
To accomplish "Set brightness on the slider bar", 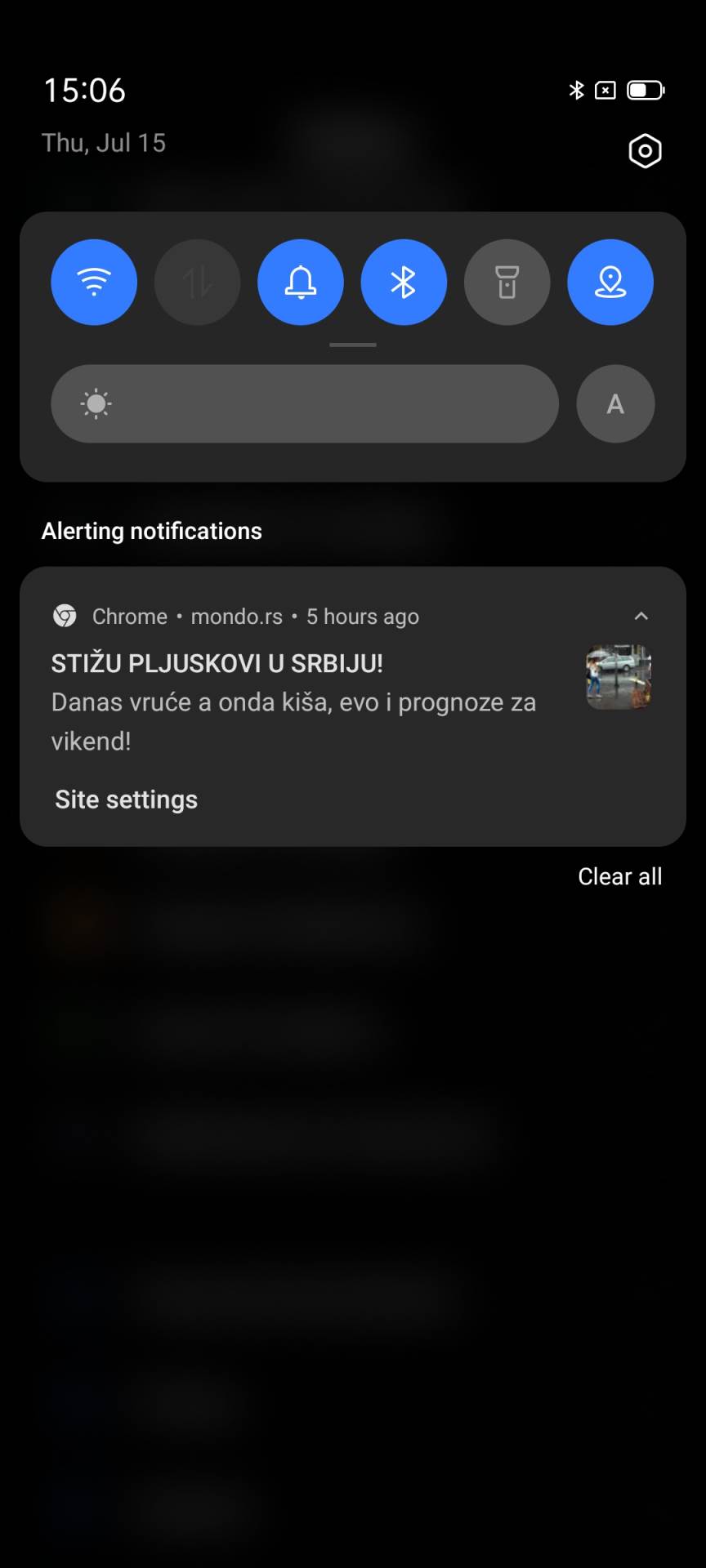I will pos(305,403).
